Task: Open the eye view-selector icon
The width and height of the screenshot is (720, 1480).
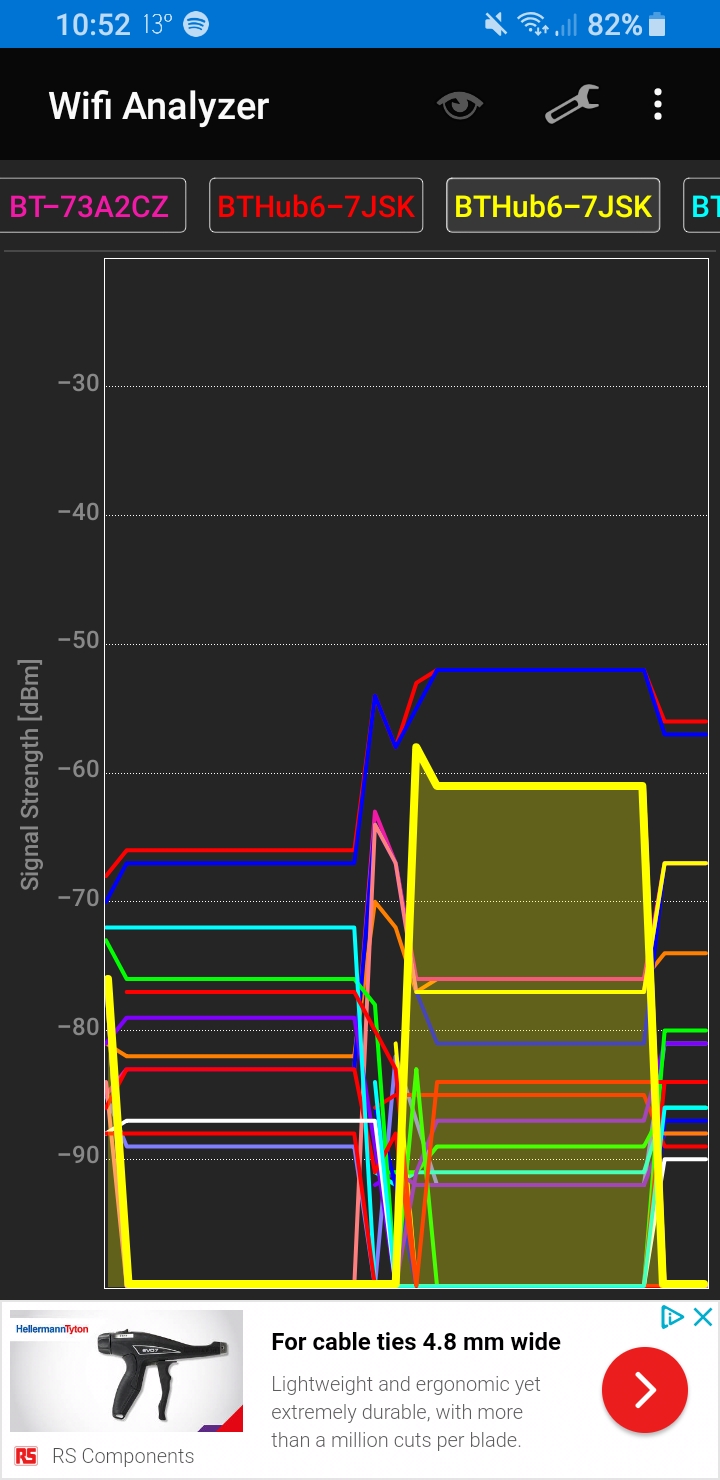Action: point(460,104)
